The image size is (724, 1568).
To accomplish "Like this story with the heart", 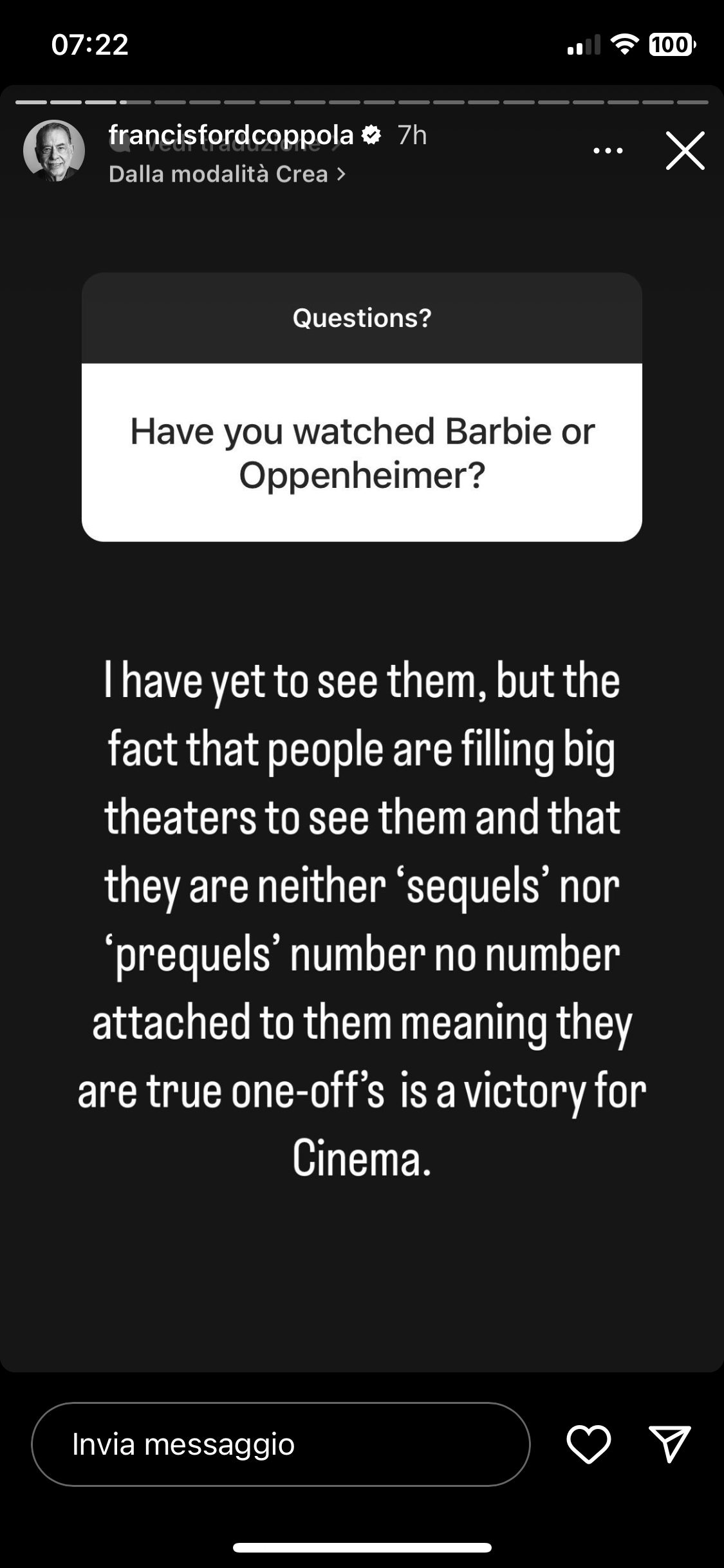I will [588, 1444].
